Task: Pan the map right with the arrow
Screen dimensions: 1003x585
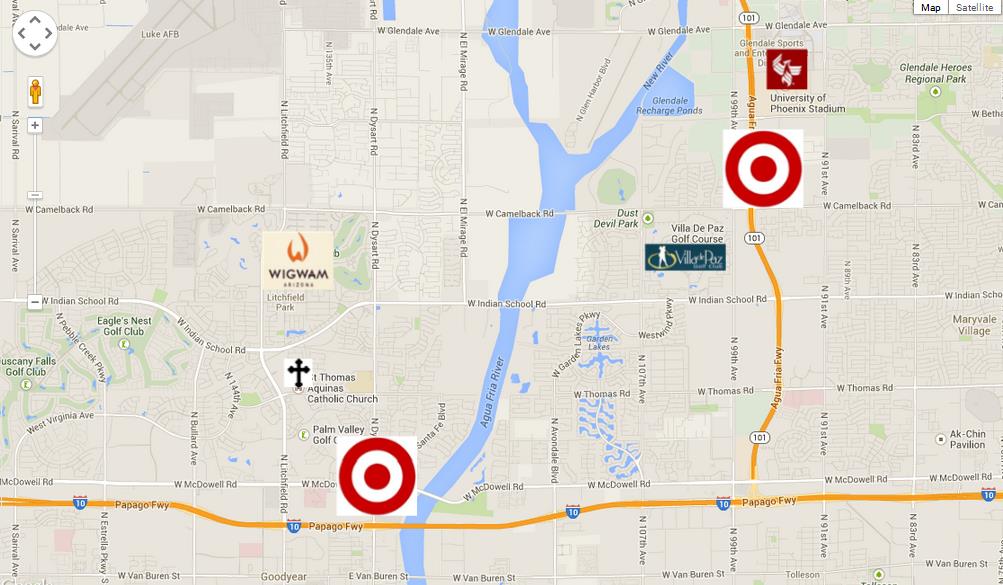Action: [48, 34]
